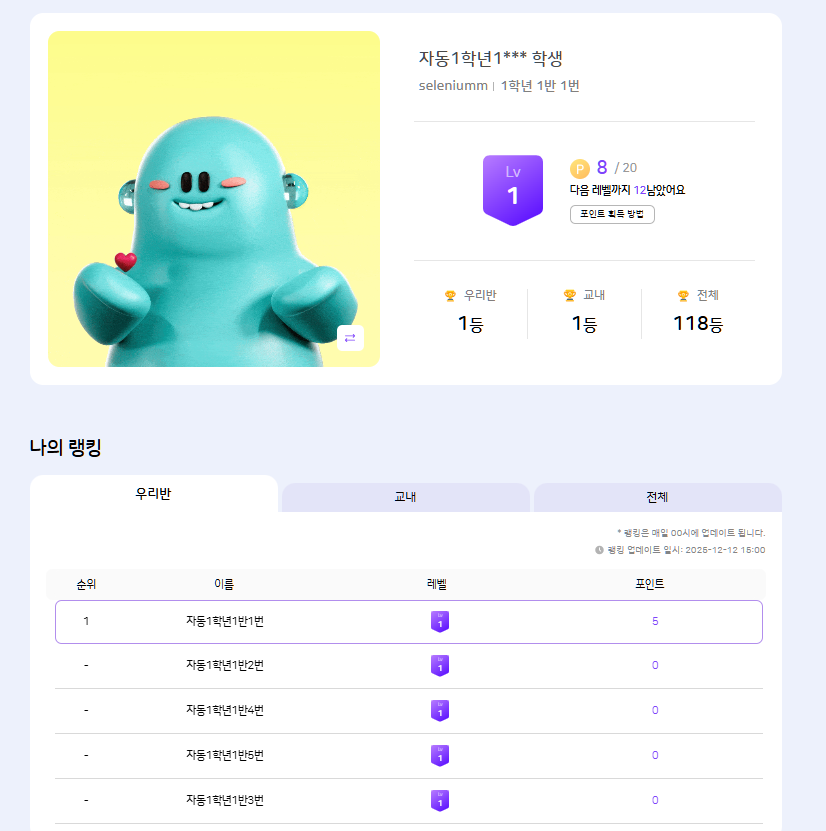Switch to the 교내 ranking tab
The width and height of the screenshot is (826, 831).
[x=405, y=497]
